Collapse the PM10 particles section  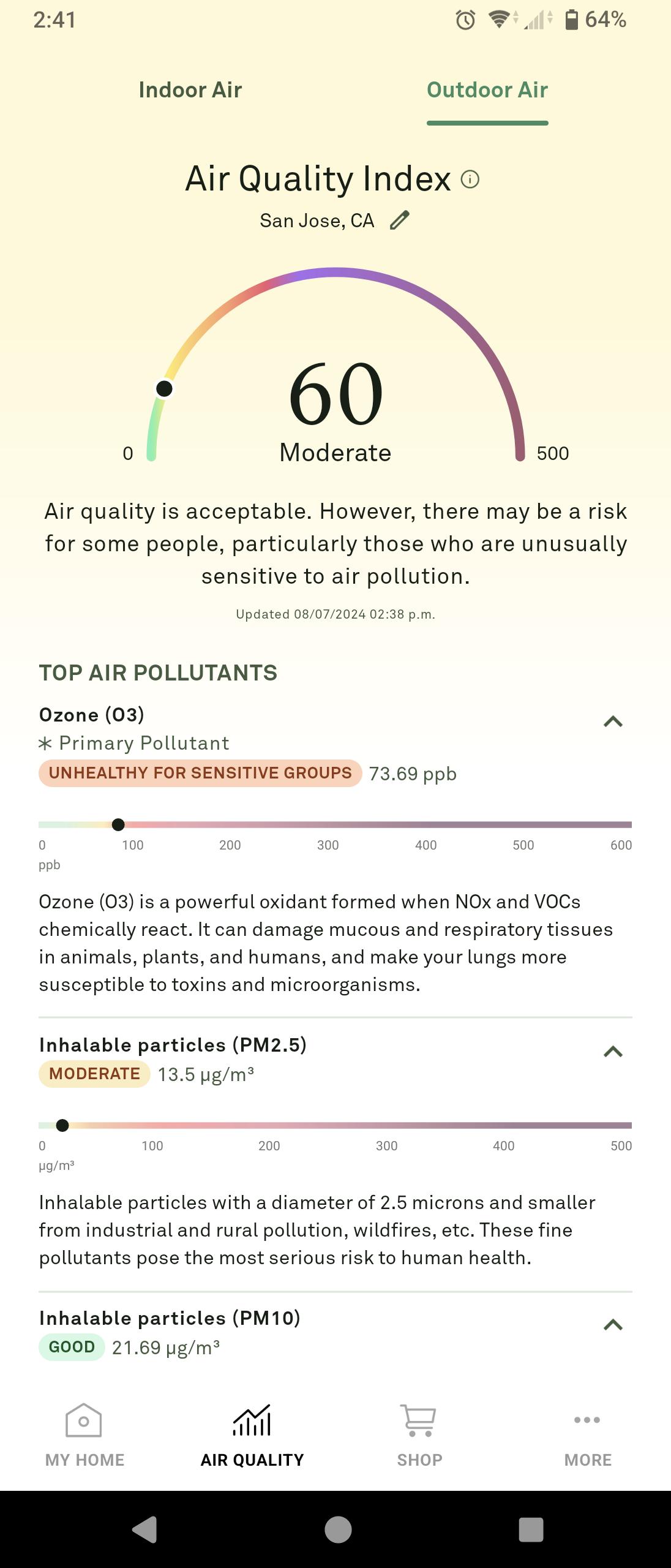(613, 1325)
